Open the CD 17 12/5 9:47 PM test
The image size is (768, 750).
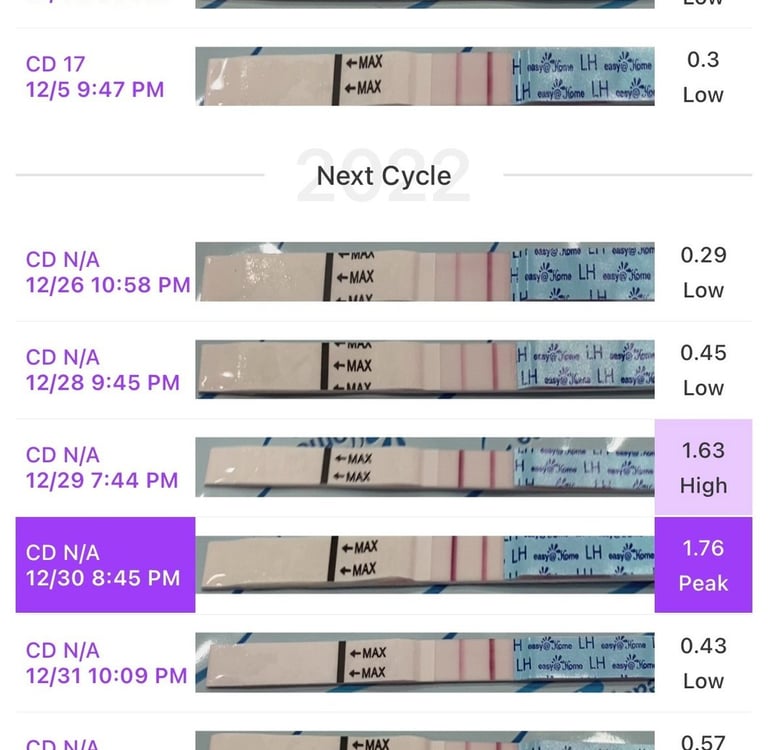click(x=95, y=77)
